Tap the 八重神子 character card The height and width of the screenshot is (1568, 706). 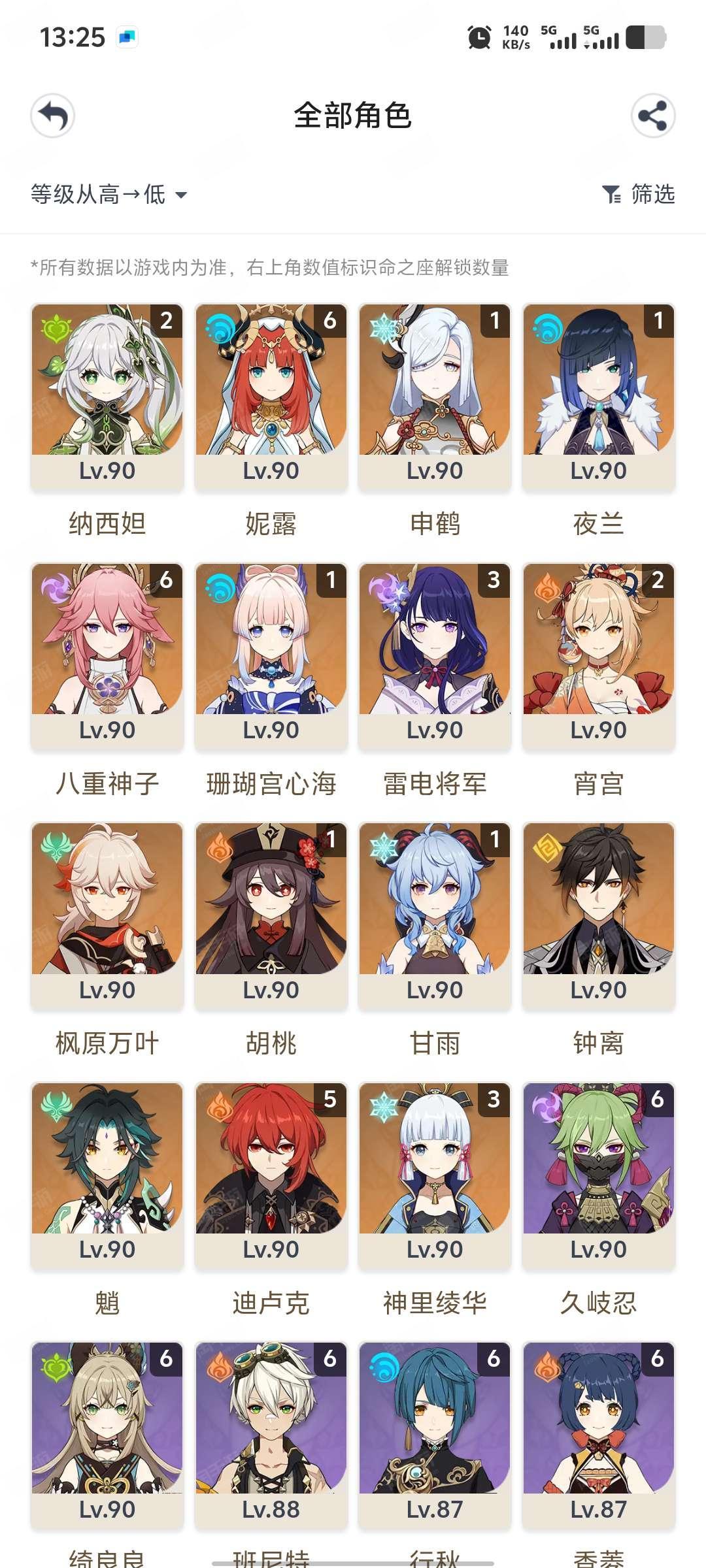107,655
